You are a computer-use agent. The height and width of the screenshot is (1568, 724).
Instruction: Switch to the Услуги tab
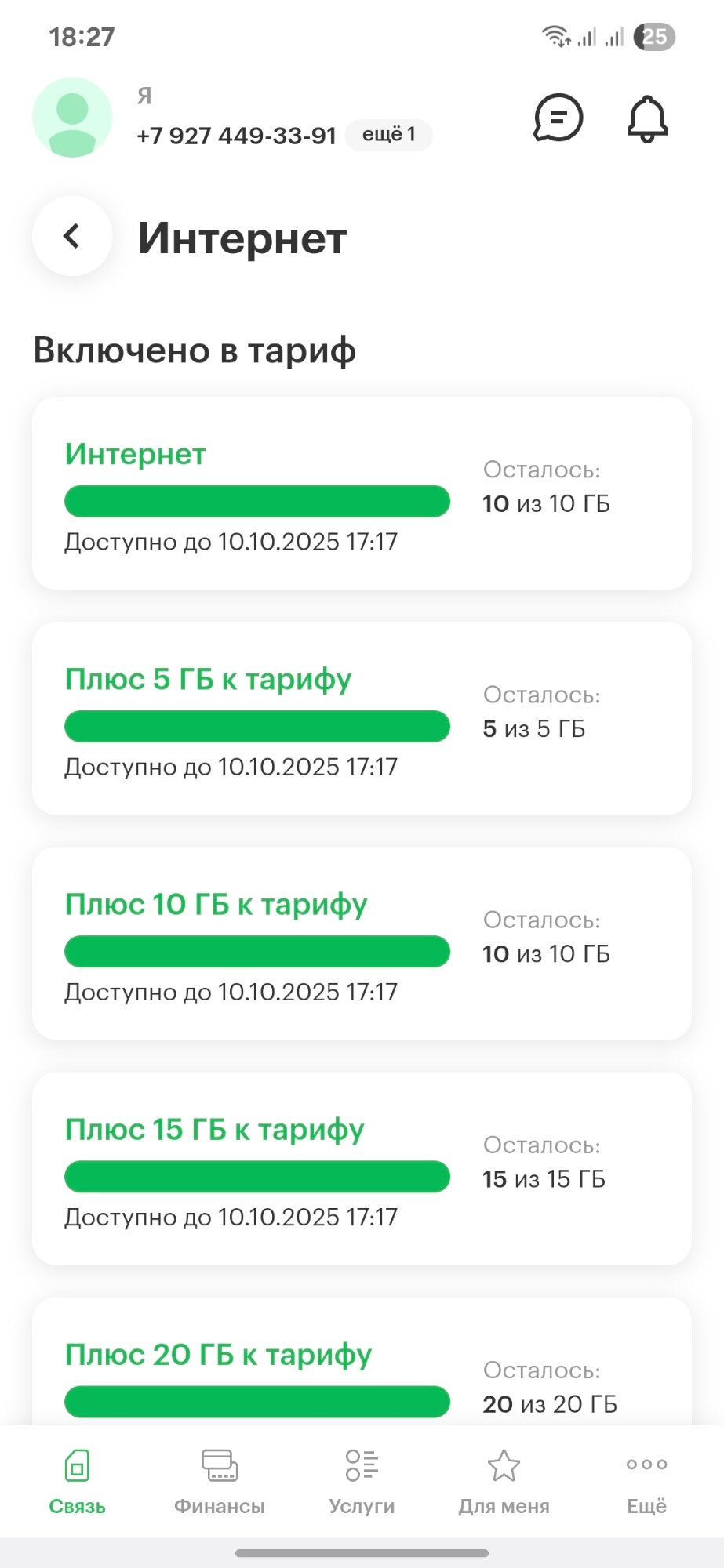[x=362, y=1480]
